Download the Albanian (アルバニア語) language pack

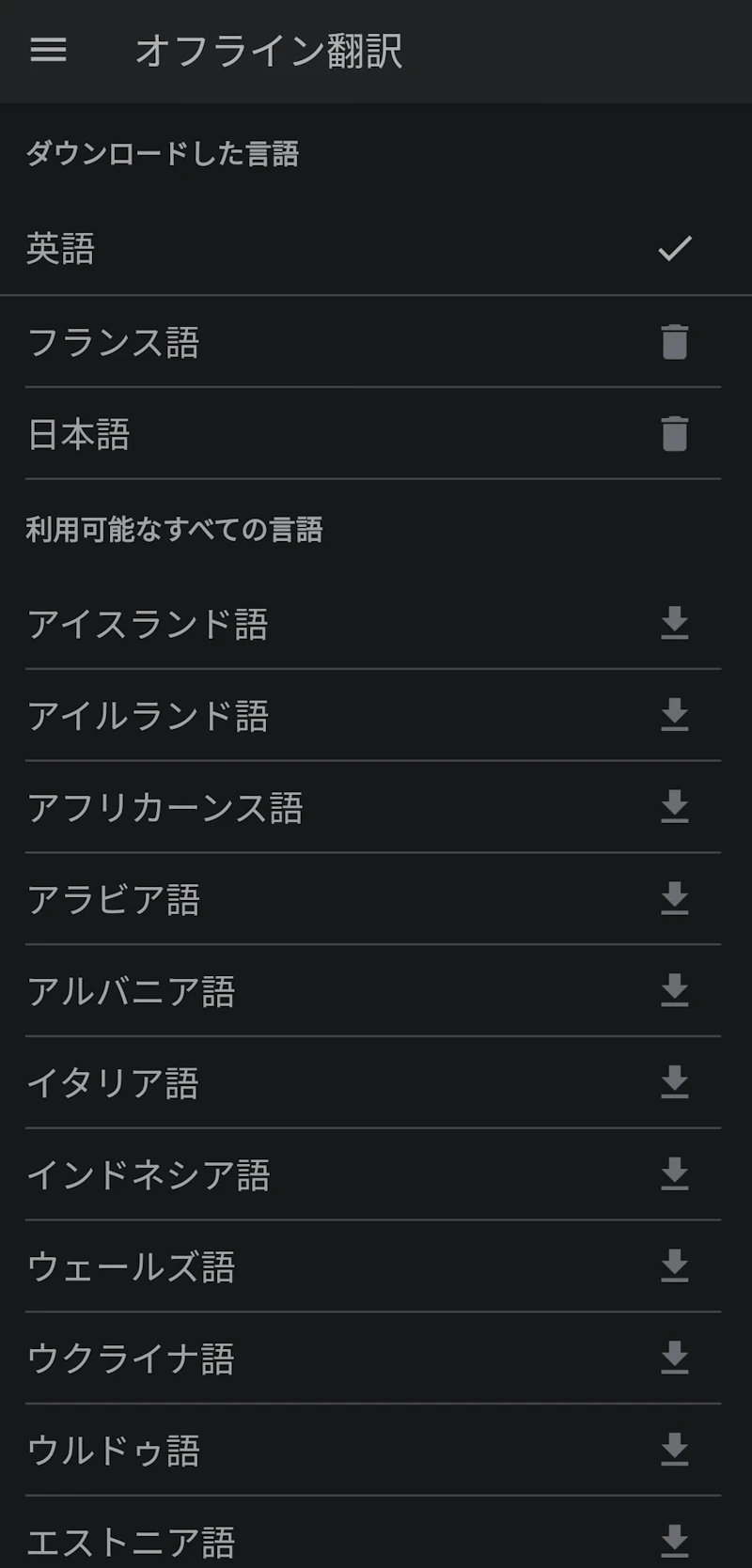coord(677,989)
